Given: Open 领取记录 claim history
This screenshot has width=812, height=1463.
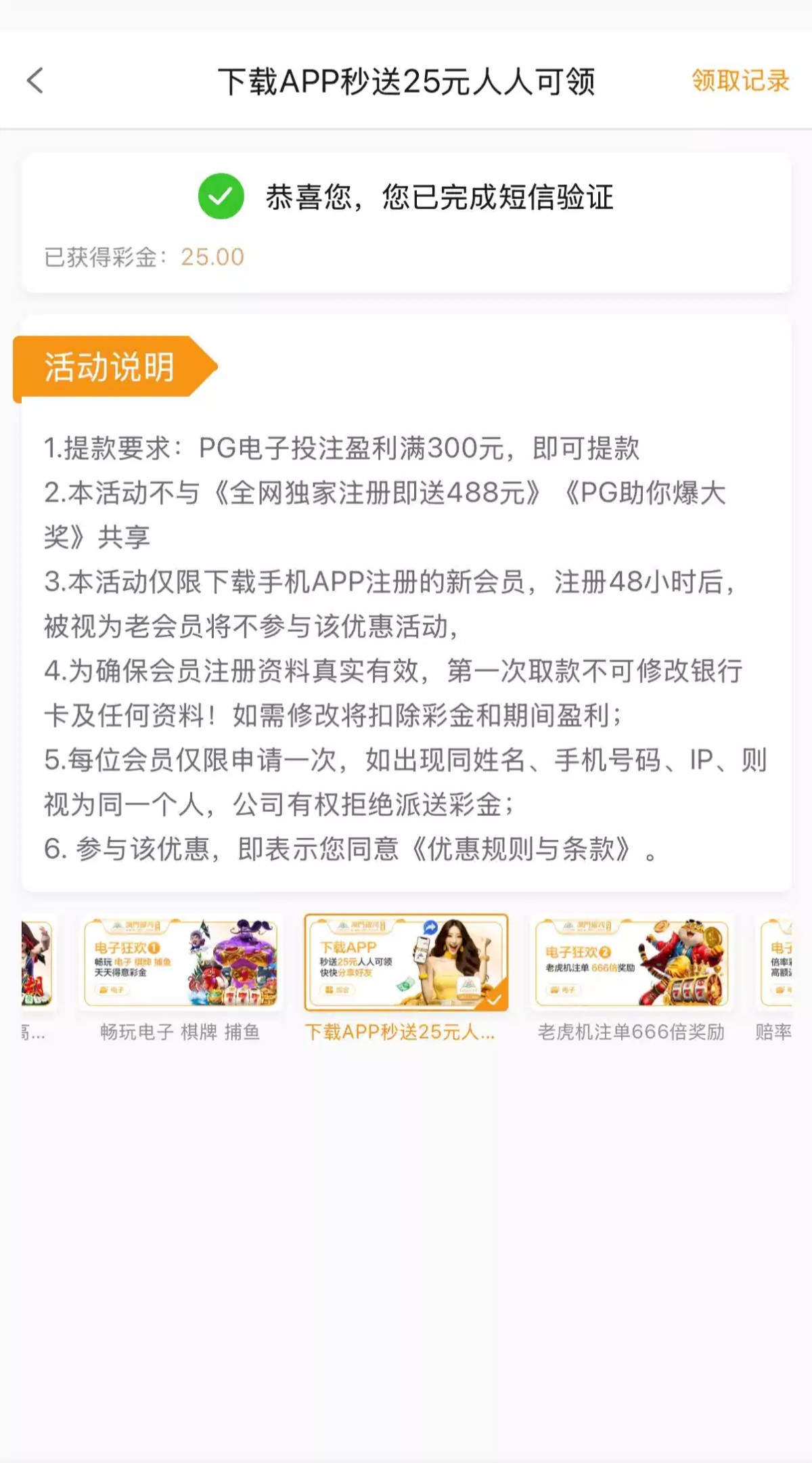Looking at the screenshot, I should point(740,81).
